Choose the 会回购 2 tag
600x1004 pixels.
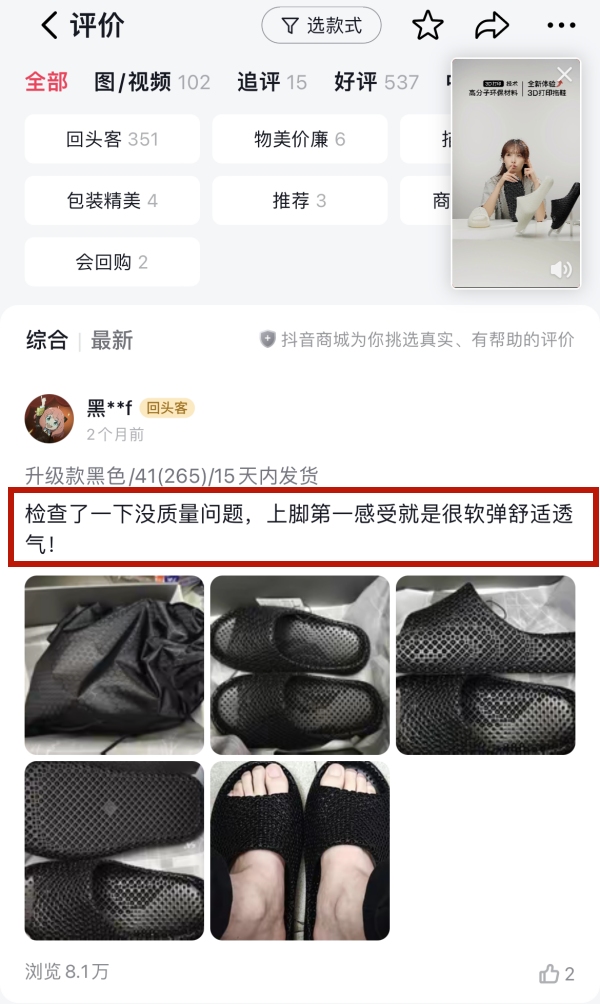tap(112, 262)
